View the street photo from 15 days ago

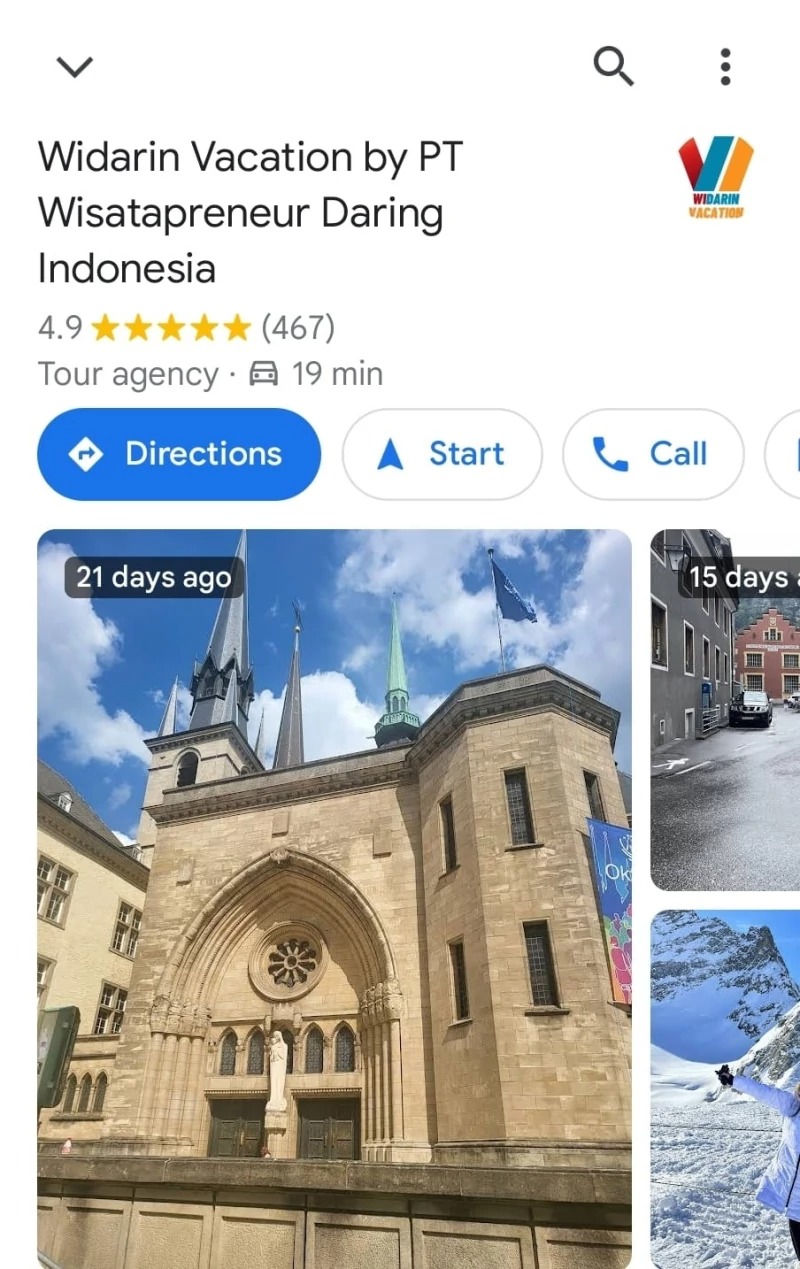tap(725, 710)
